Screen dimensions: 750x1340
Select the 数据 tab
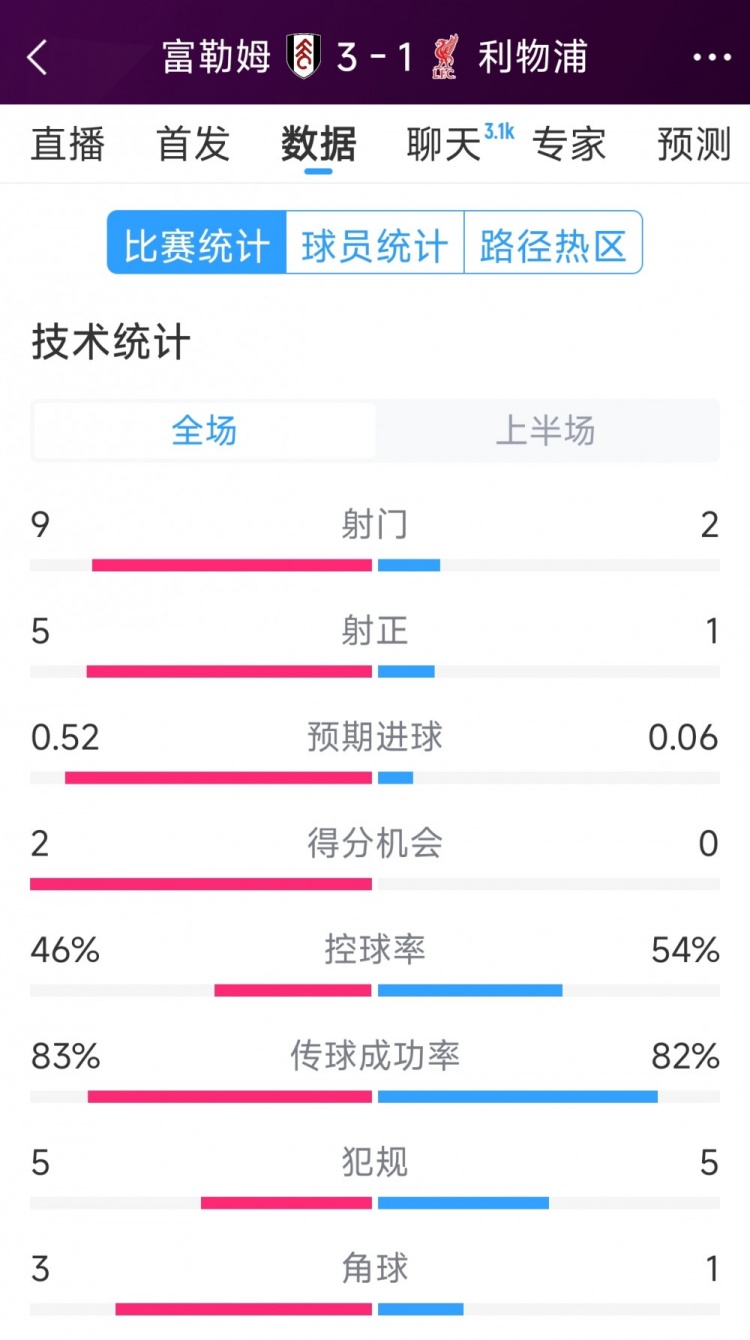click(318, 144)
